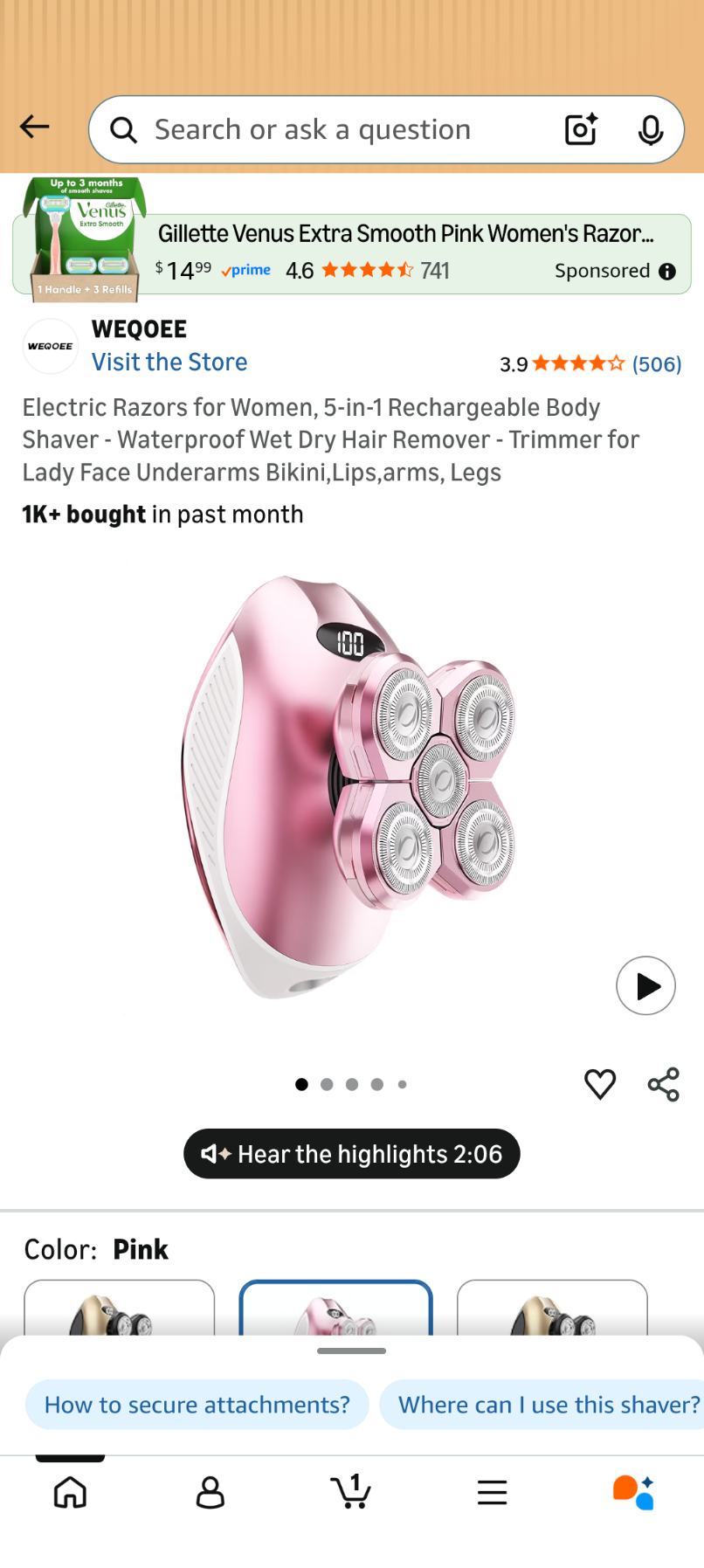Add shaver to wish list heart
Viewport: 704px width, 1568px height.
click(600, 1084)
